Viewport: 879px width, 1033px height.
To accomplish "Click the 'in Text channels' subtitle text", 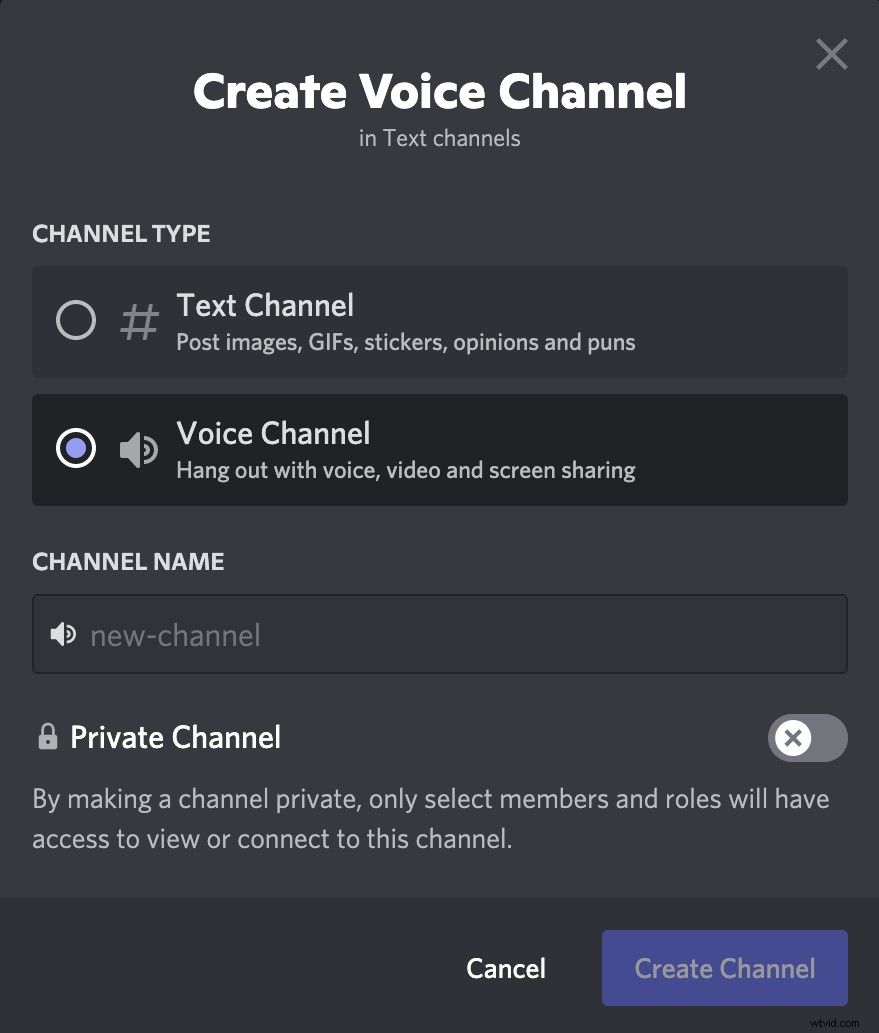I will coord(440,138).
